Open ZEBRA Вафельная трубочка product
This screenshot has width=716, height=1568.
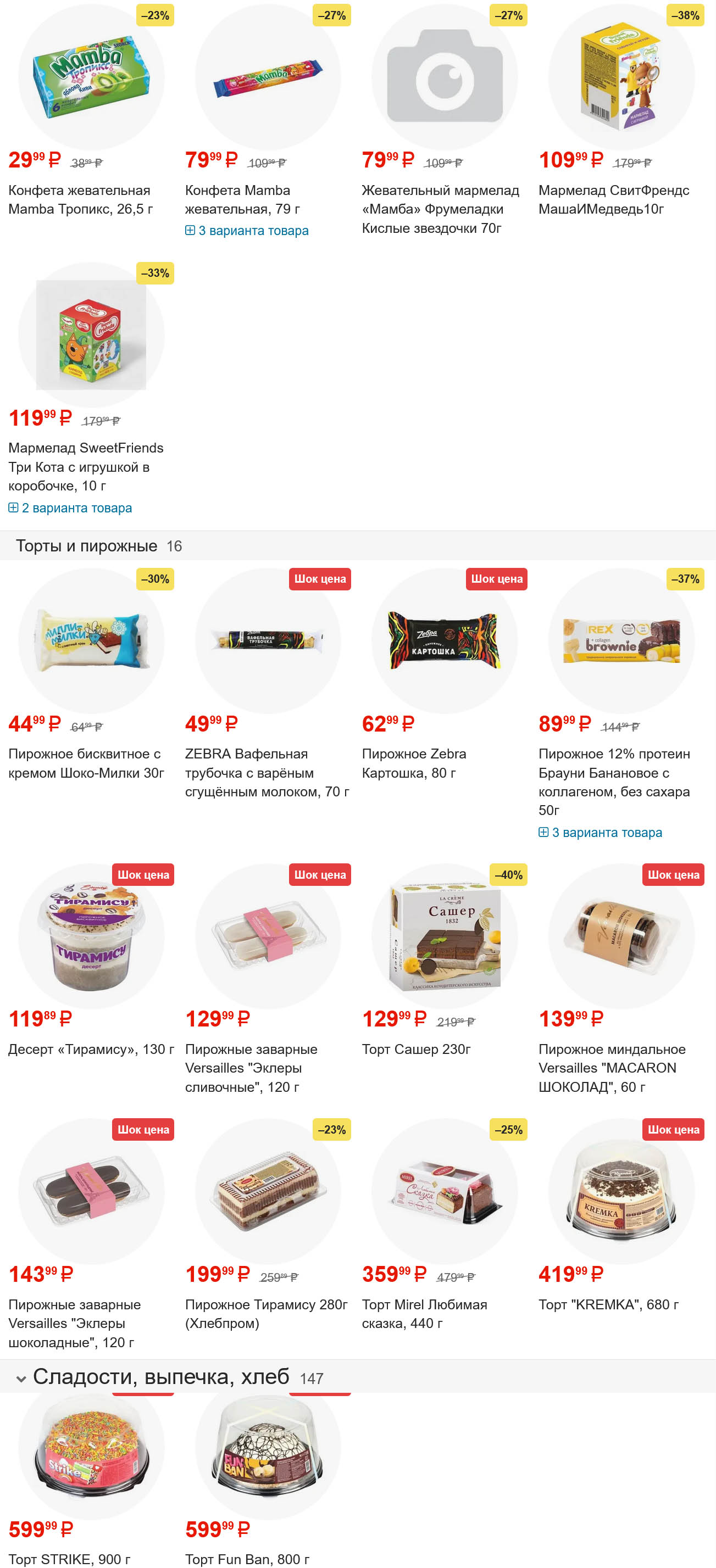coord(267,772)
